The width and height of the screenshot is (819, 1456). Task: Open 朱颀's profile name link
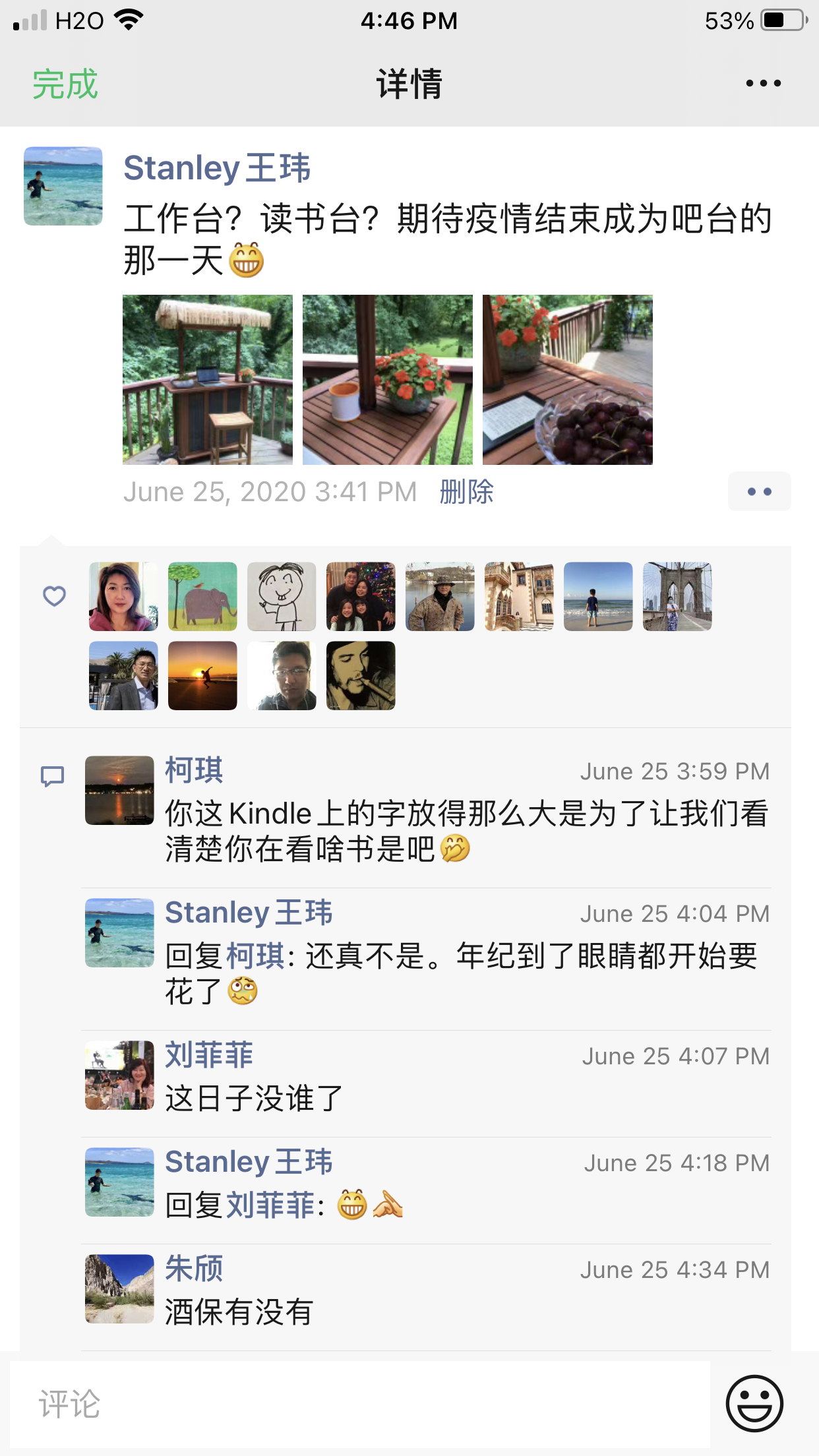[x=194, y=1269]
